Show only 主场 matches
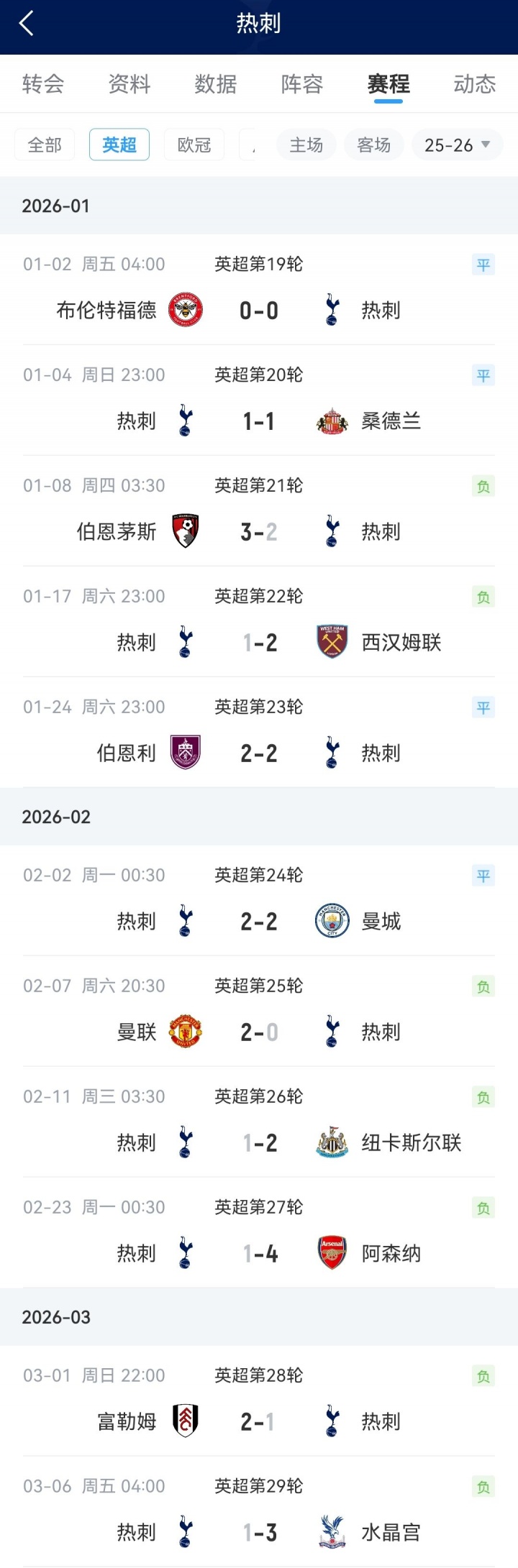Viewport: 518px width, 1568px height. (x=306, y=145)
